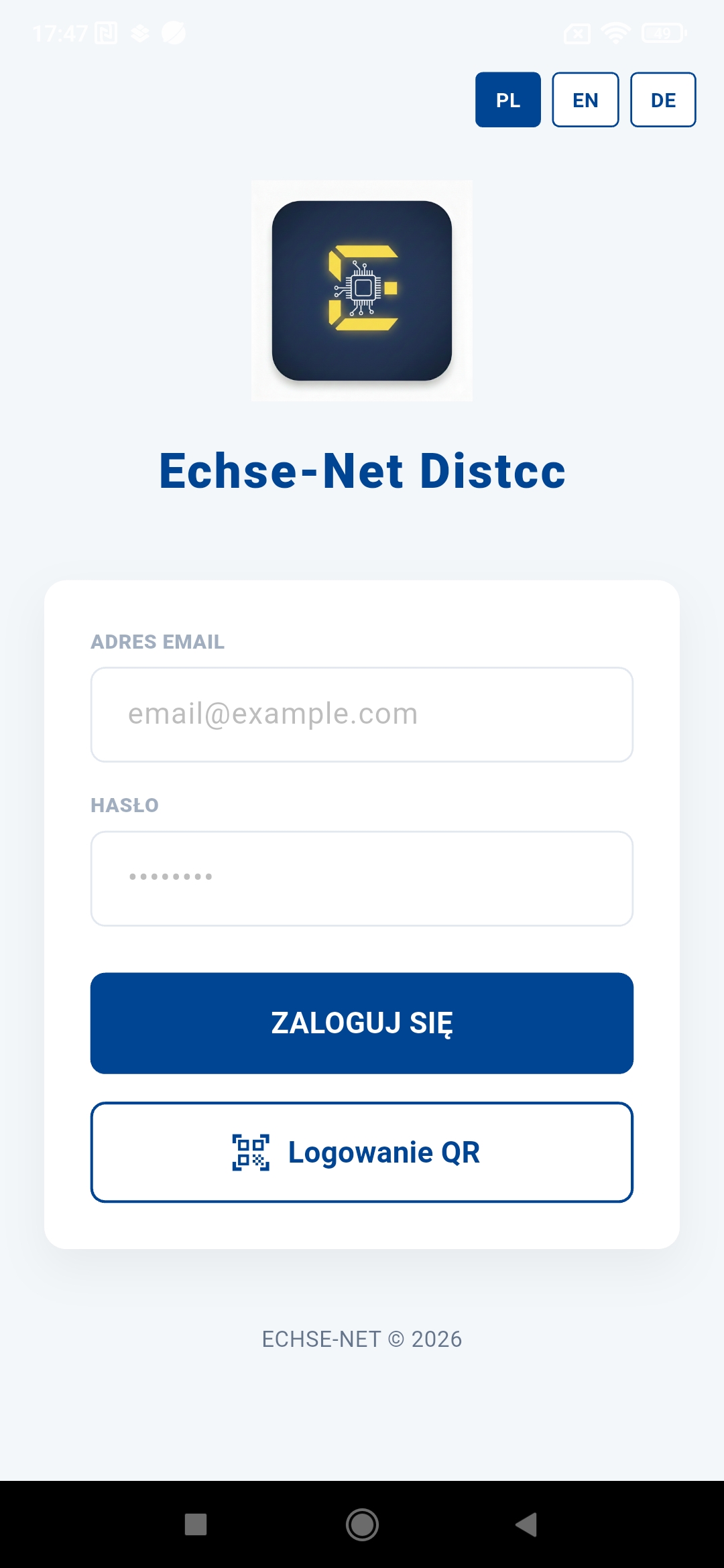Go back using system navigation arrow
Viewport: 724px width, 1568px height.
tap(527, 1524)
